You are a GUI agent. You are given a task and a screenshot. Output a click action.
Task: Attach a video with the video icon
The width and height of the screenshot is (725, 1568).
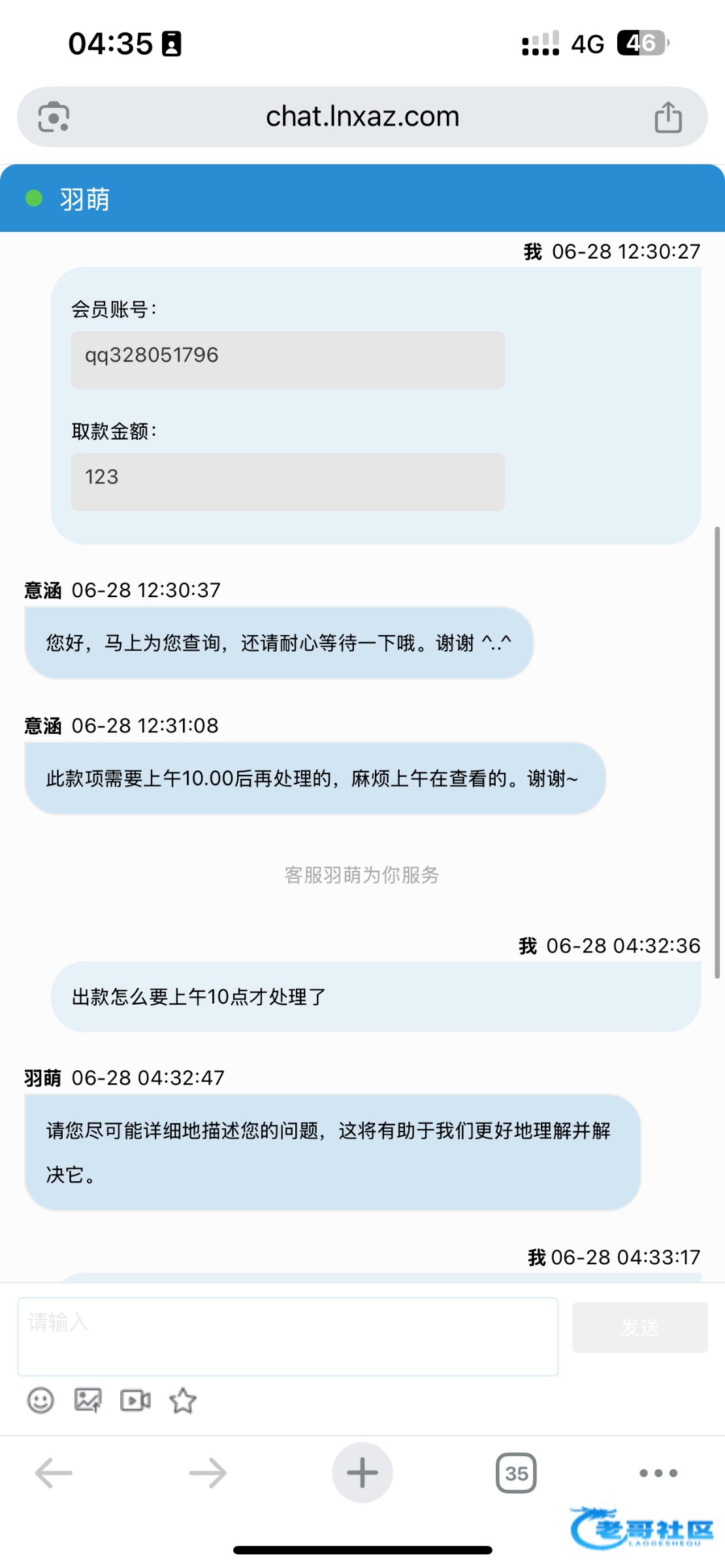point(136,1400)
